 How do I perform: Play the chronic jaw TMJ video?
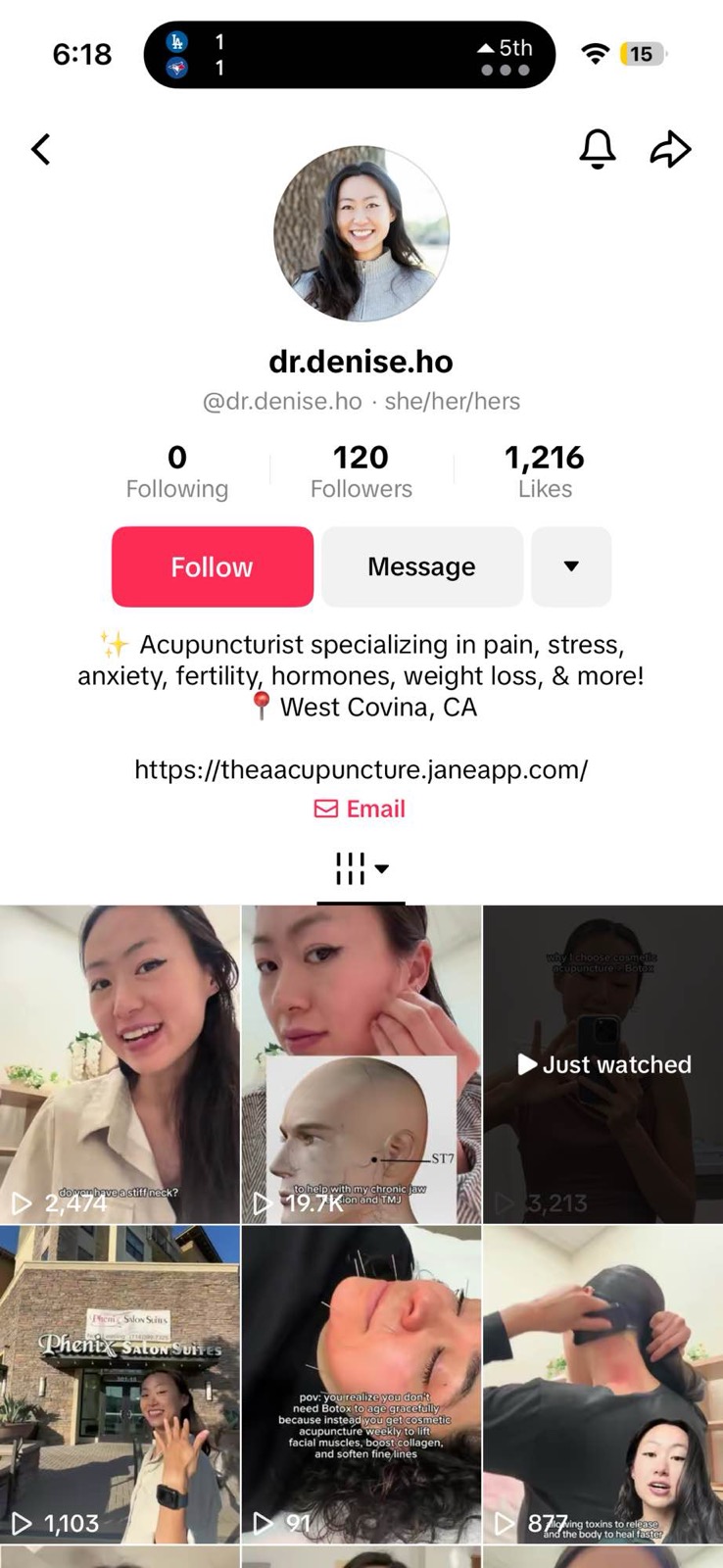[361, 1063]
